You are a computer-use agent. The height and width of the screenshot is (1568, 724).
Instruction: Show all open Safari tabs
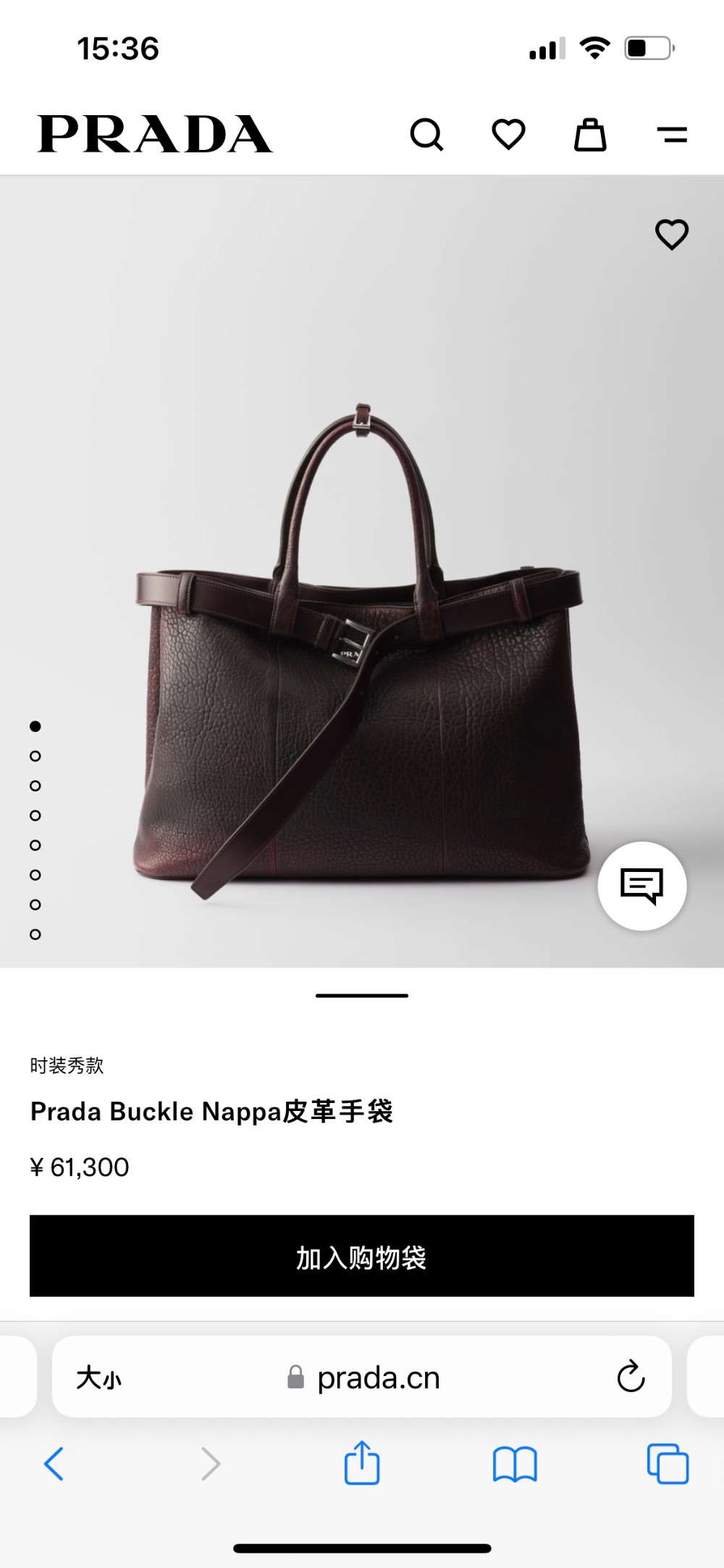point(668,1464)
